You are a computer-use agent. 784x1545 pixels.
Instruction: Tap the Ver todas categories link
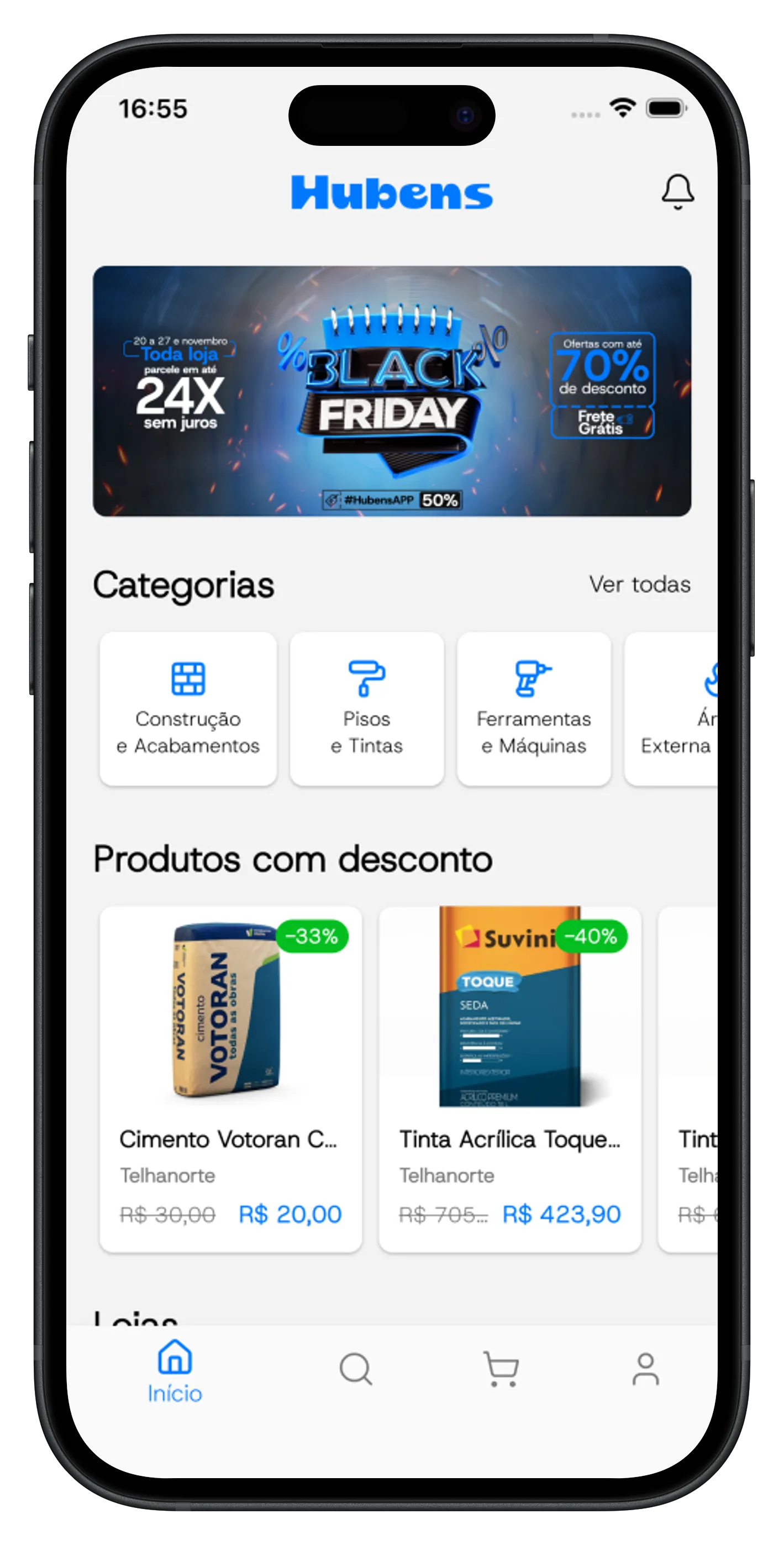pyautogui.click(x=639, y=585)
